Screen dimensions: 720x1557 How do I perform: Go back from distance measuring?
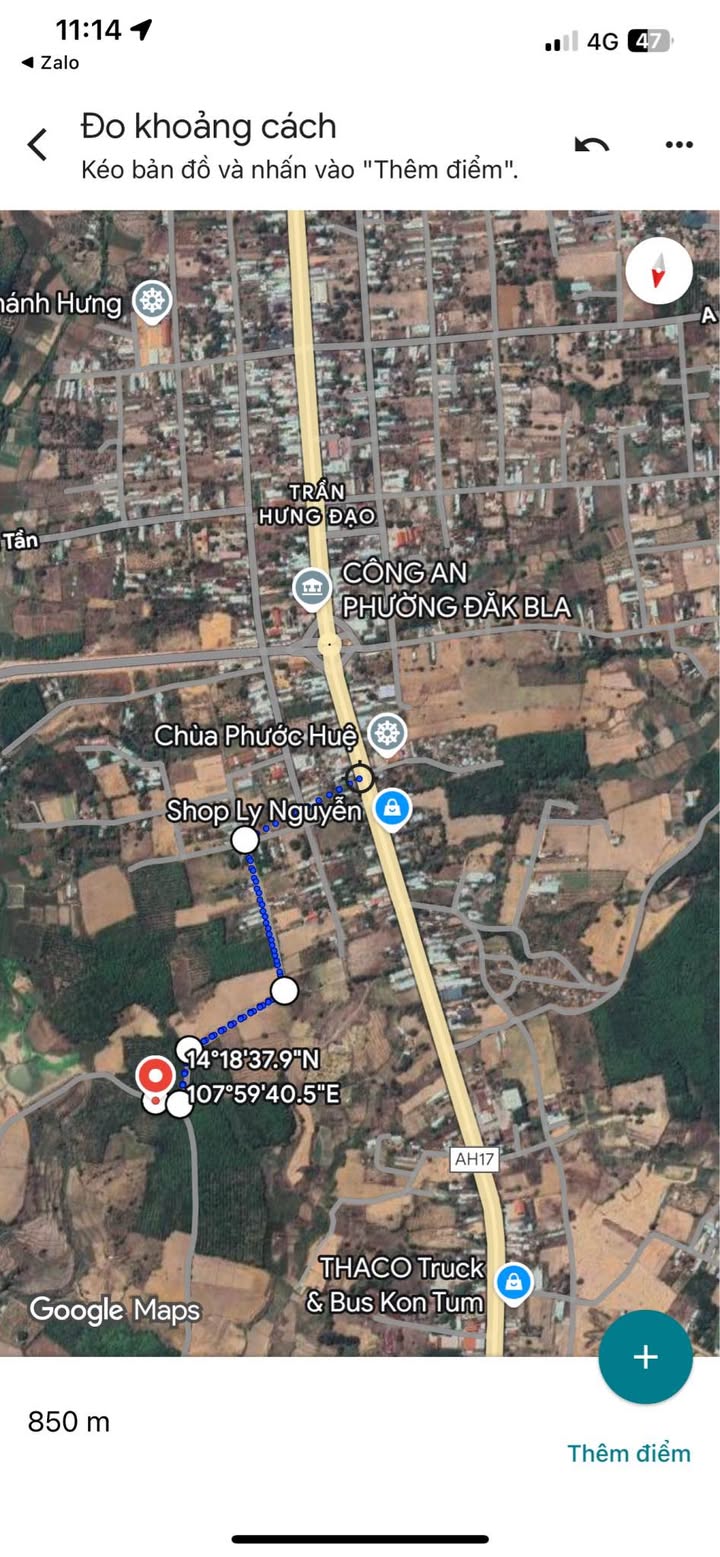[x=37, y=145]
